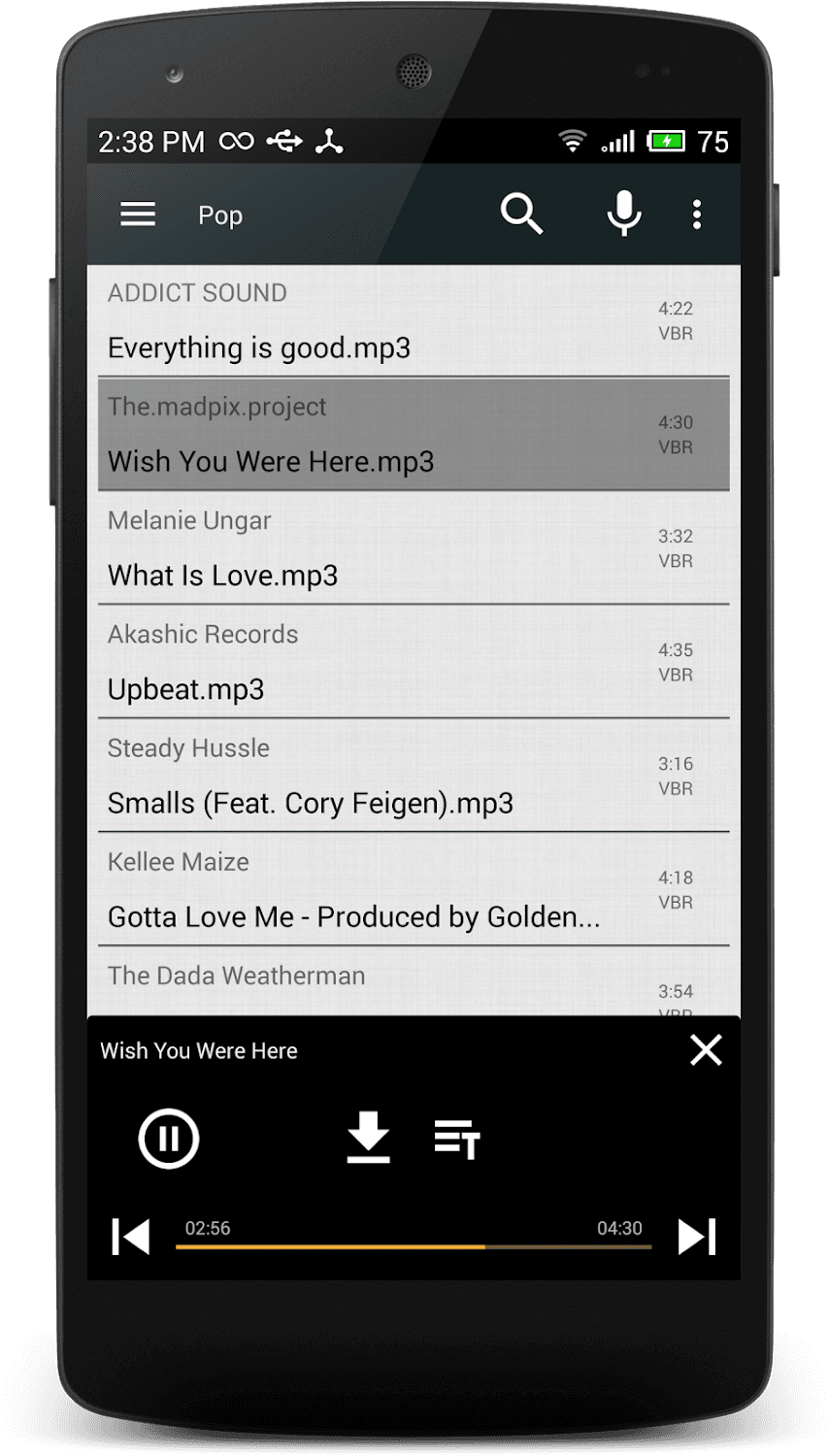This screenshot has width=829, height=1456.
Task: Skip to next track
Action: coord(696,1237)
